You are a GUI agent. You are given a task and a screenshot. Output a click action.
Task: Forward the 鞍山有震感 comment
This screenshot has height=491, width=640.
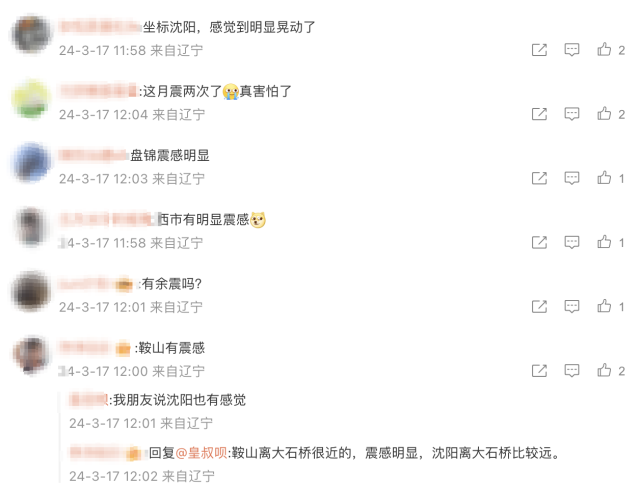point(539,370)
